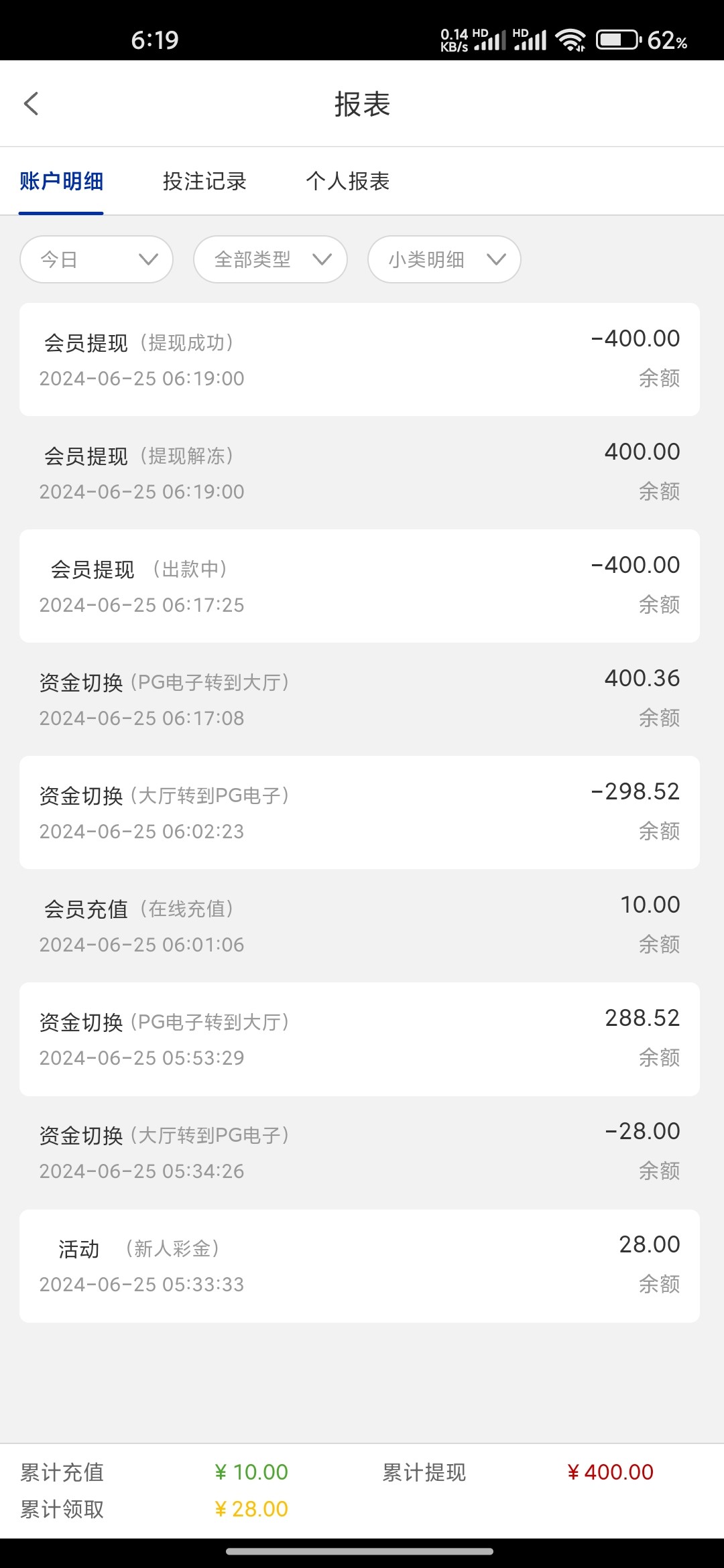This screenshot has height=1568, width=724.
Task: Tap the battery indicator icon
Action: click(617, 40)
